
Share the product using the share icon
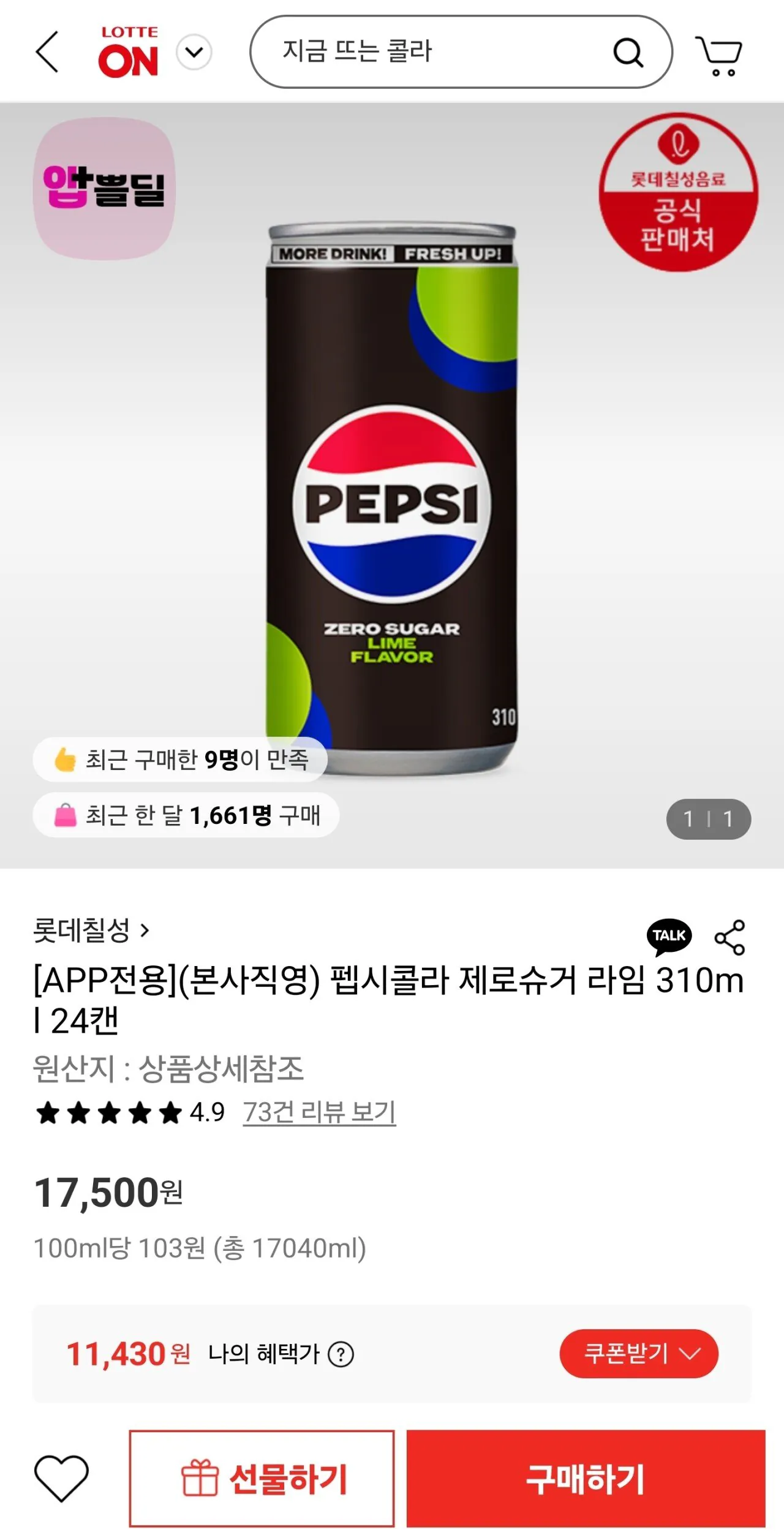(x=729, y=938)
